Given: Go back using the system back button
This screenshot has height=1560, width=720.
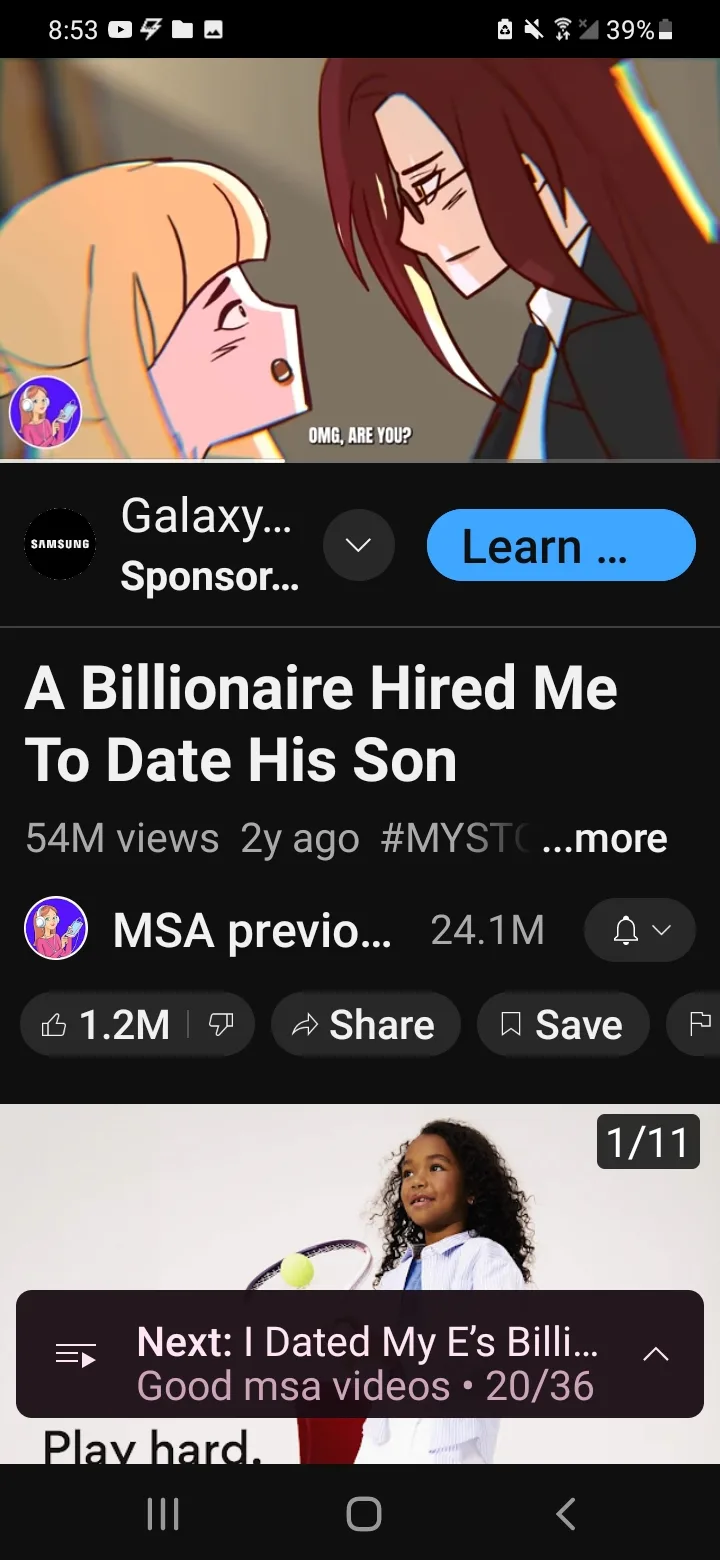Looking at the screenshot, I should [x=565, y=1513].
